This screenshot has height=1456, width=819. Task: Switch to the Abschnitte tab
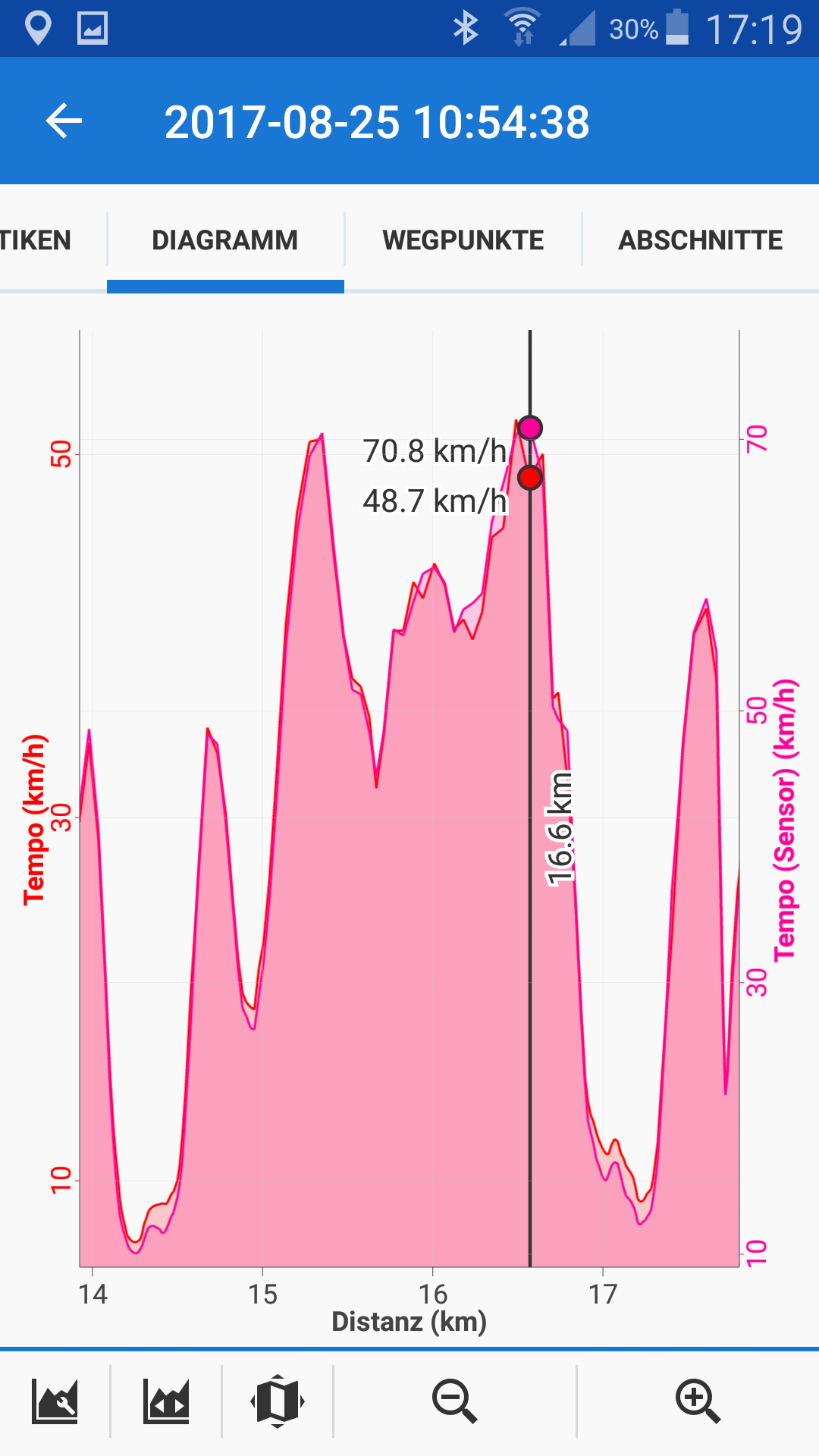[700, 240]
